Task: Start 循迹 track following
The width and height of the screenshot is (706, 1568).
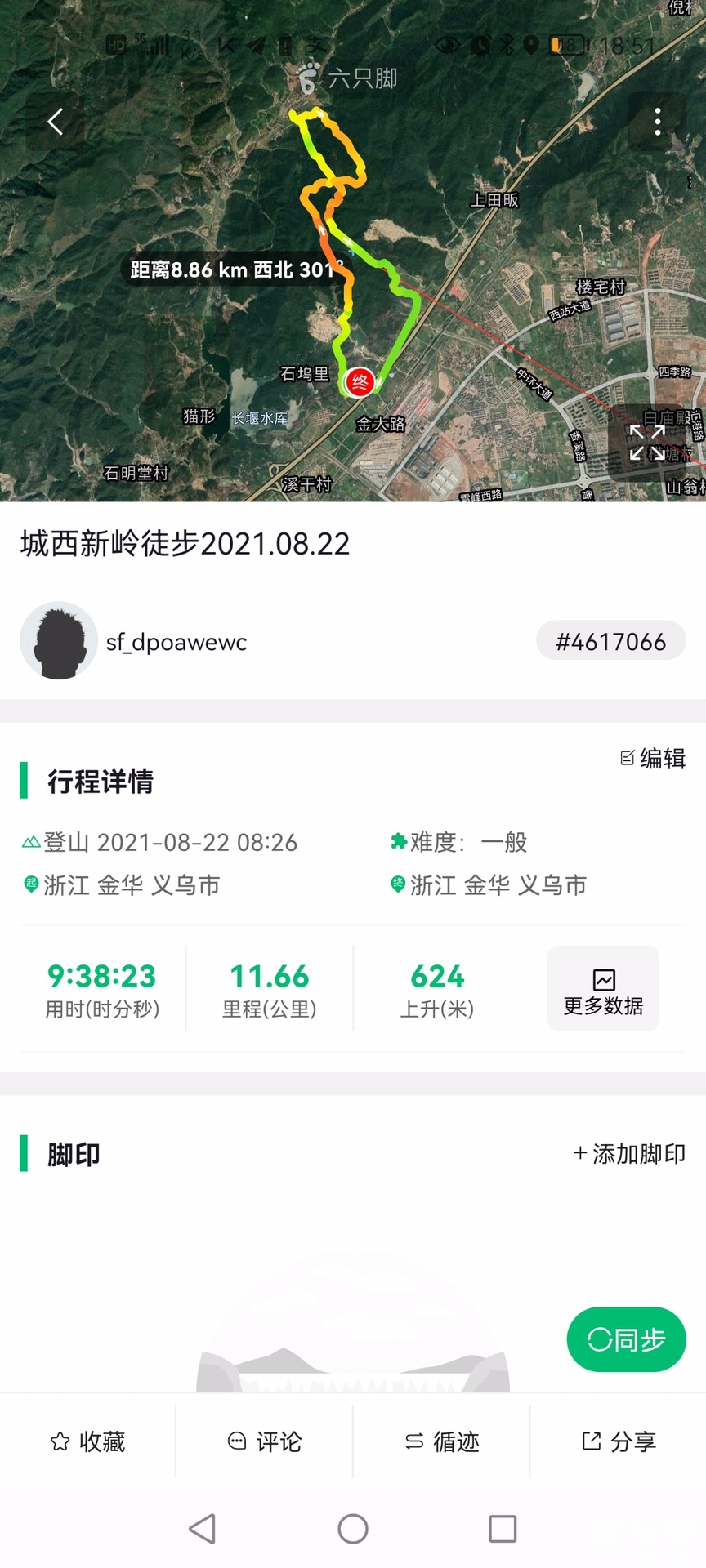Action: (442, 1441)
